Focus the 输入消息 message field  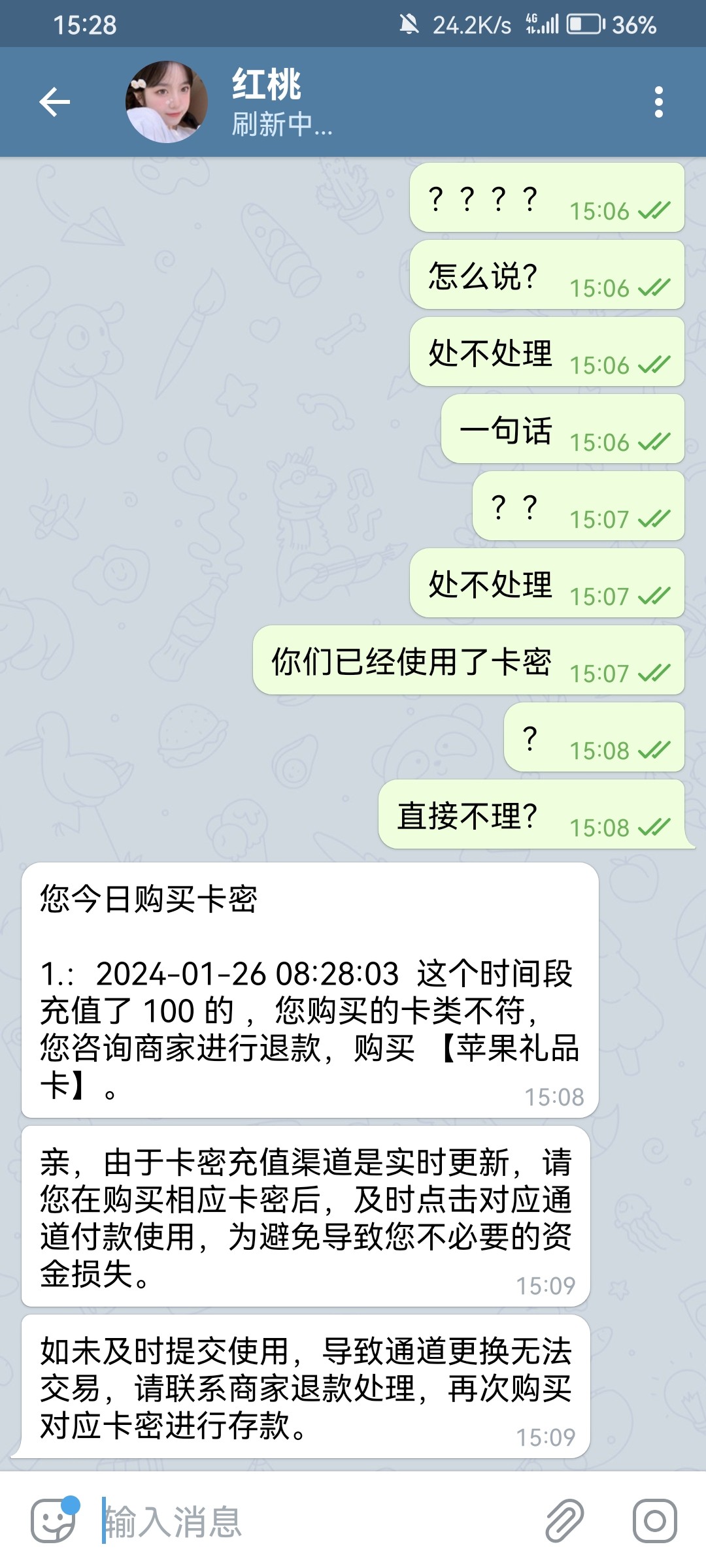point(314,1521)
